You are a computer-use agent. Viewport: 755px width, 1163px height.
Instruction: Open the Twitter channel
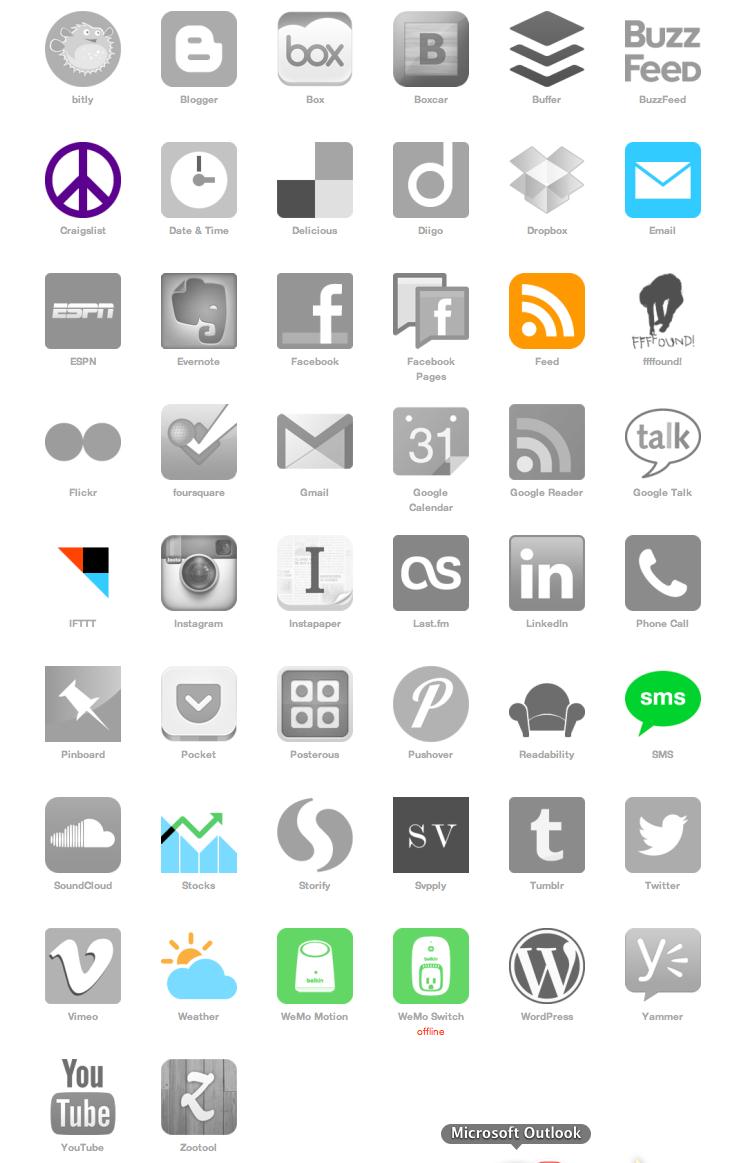[x=662, y=835]
